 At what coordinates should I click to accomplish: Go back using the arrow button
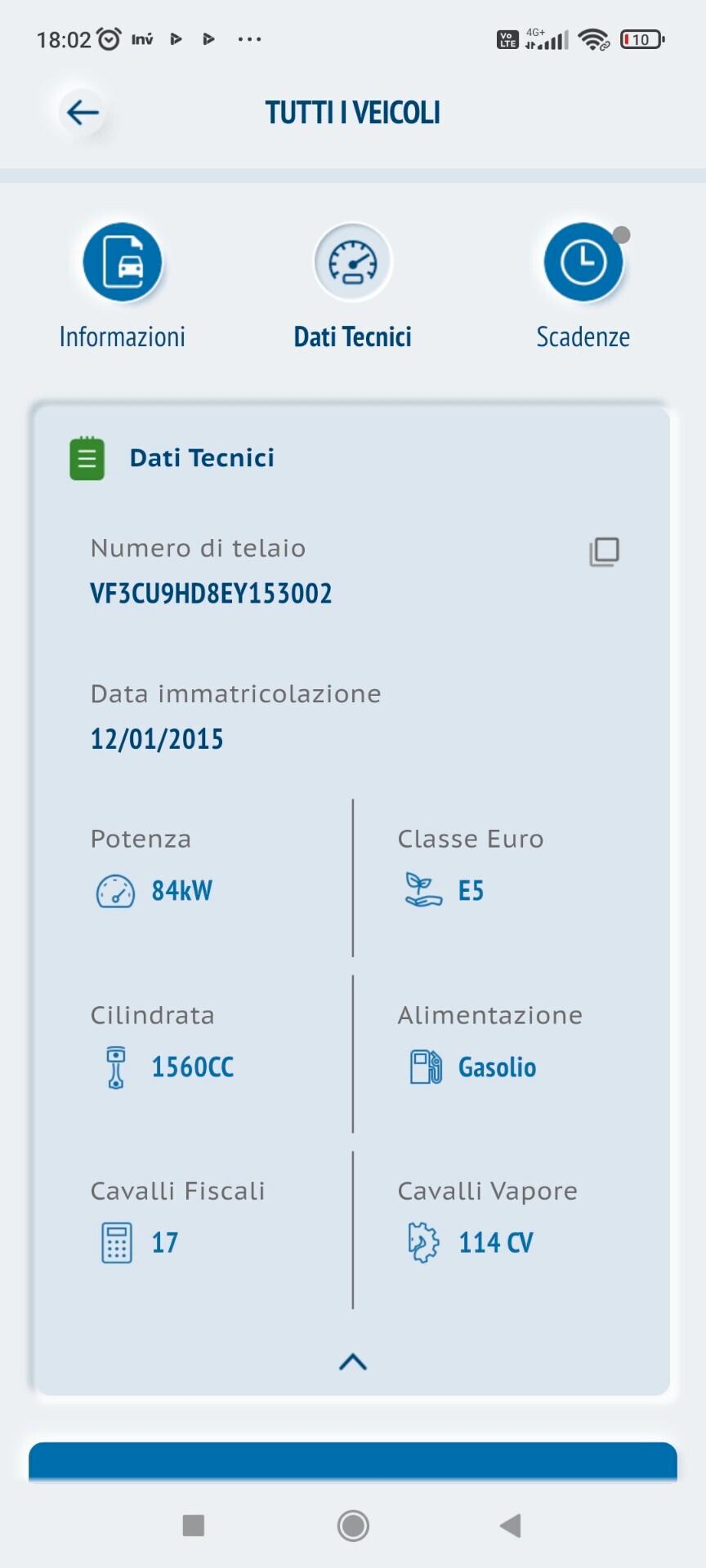[x=83, y=112]
